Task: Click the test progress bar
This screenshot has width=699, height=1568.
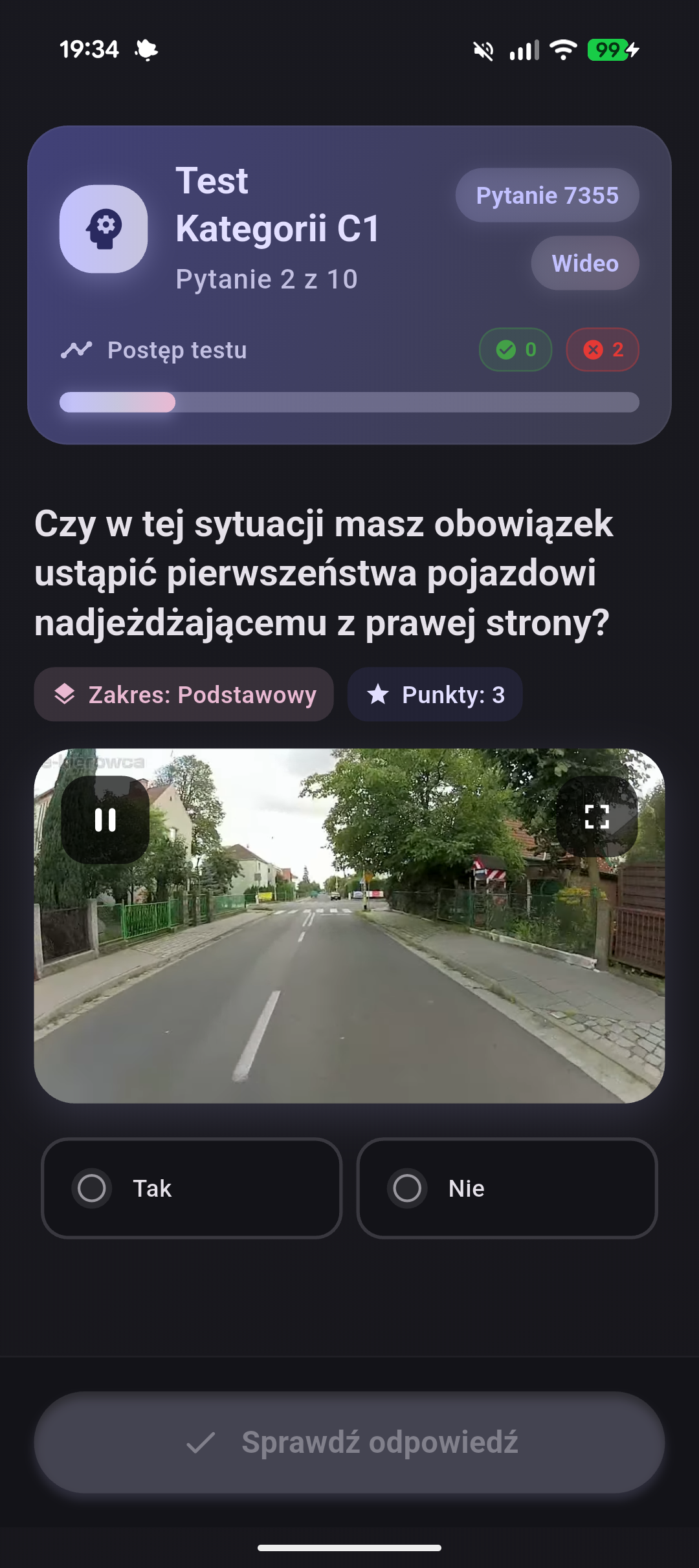Action: 349,402
